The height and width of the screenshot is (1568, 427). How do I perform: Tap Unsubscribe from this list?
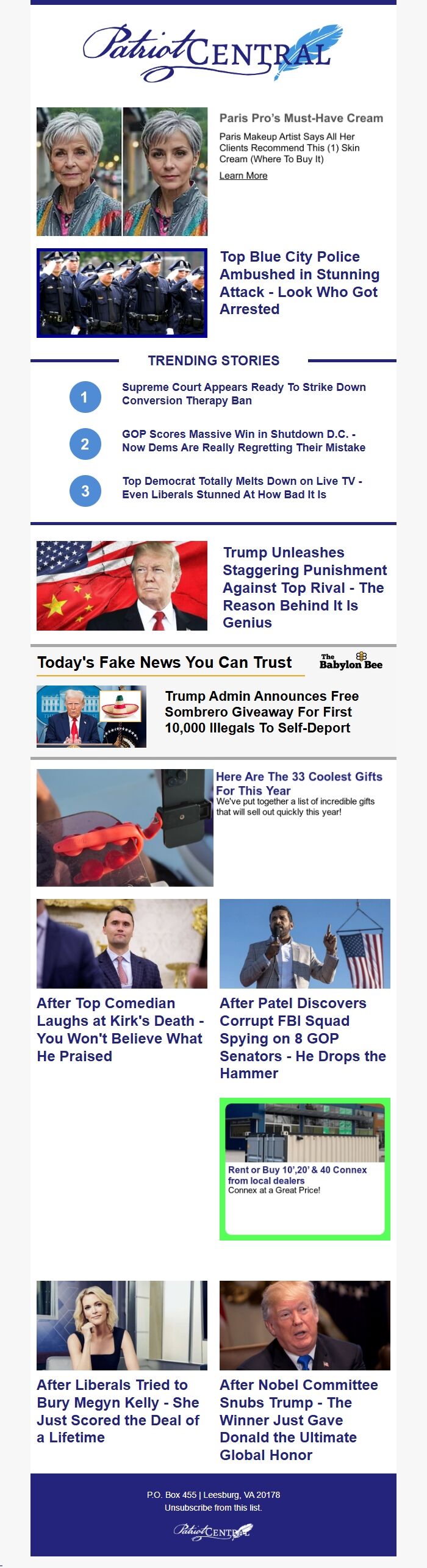click(x=213, y=1507)
